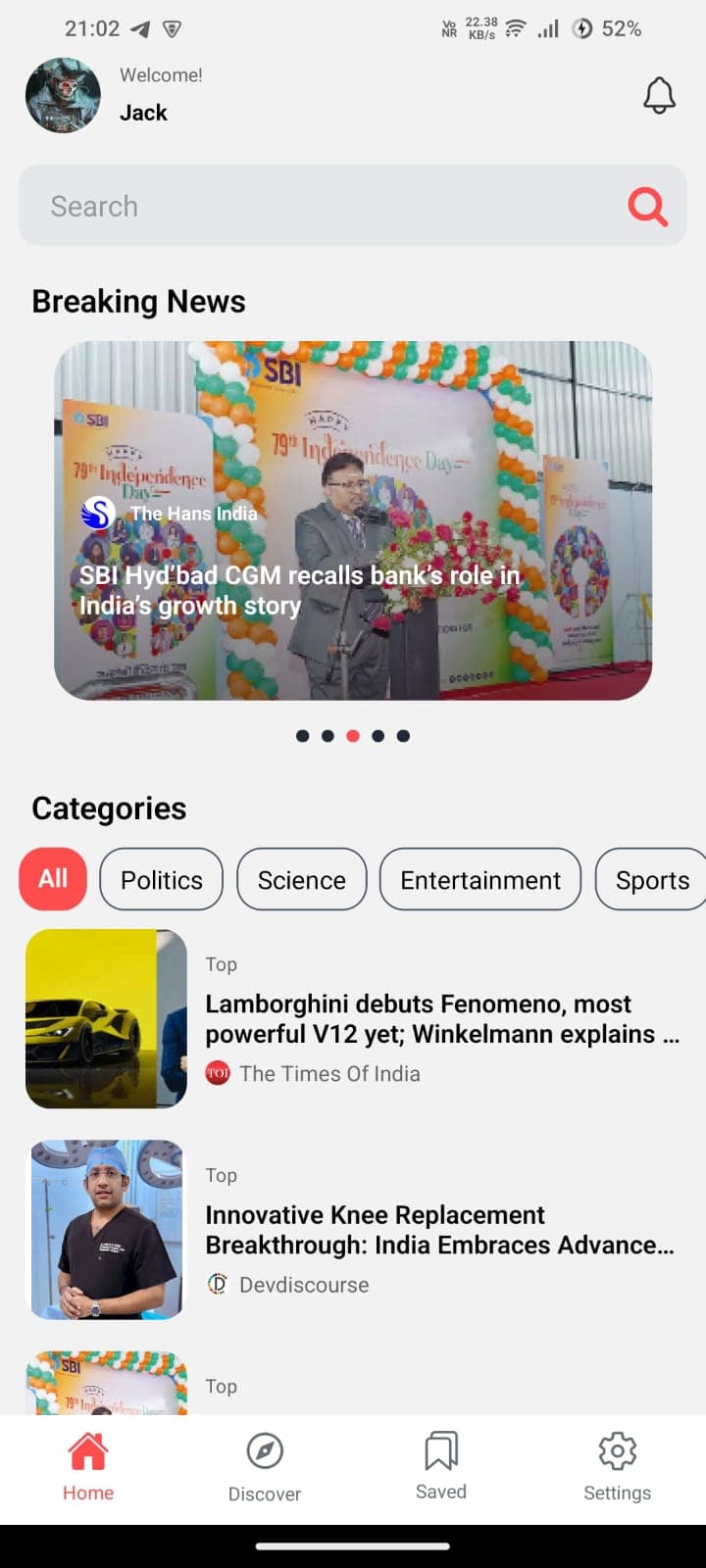Select the Politics category chip

161,879
